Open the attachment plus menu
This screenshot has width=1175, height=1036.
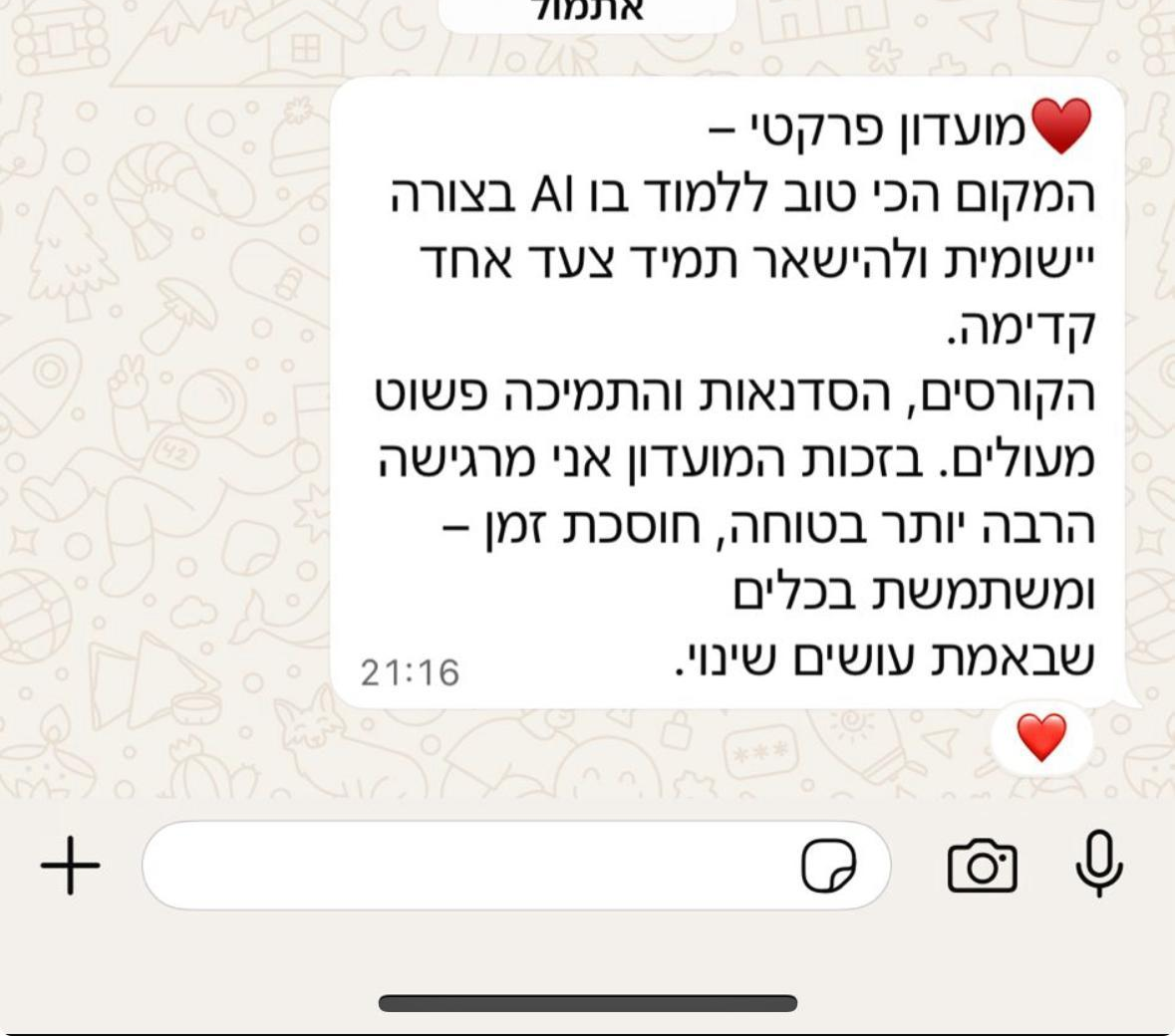click(x=70, y=865)
